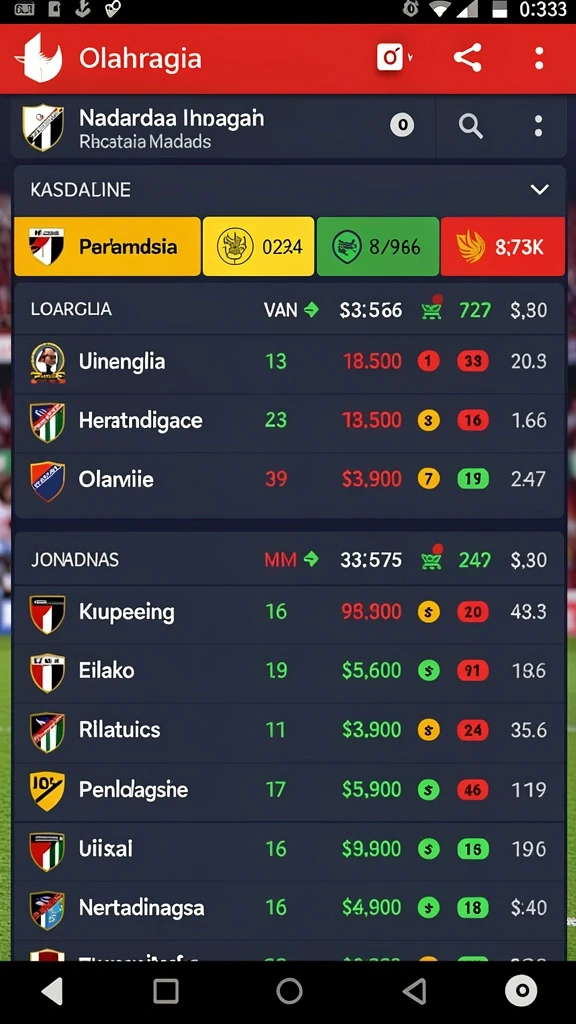Screen dimensions: 576x1024
Task: Select the Peramdsia tab
Action: pyautogui.click(x=107, y=246)
